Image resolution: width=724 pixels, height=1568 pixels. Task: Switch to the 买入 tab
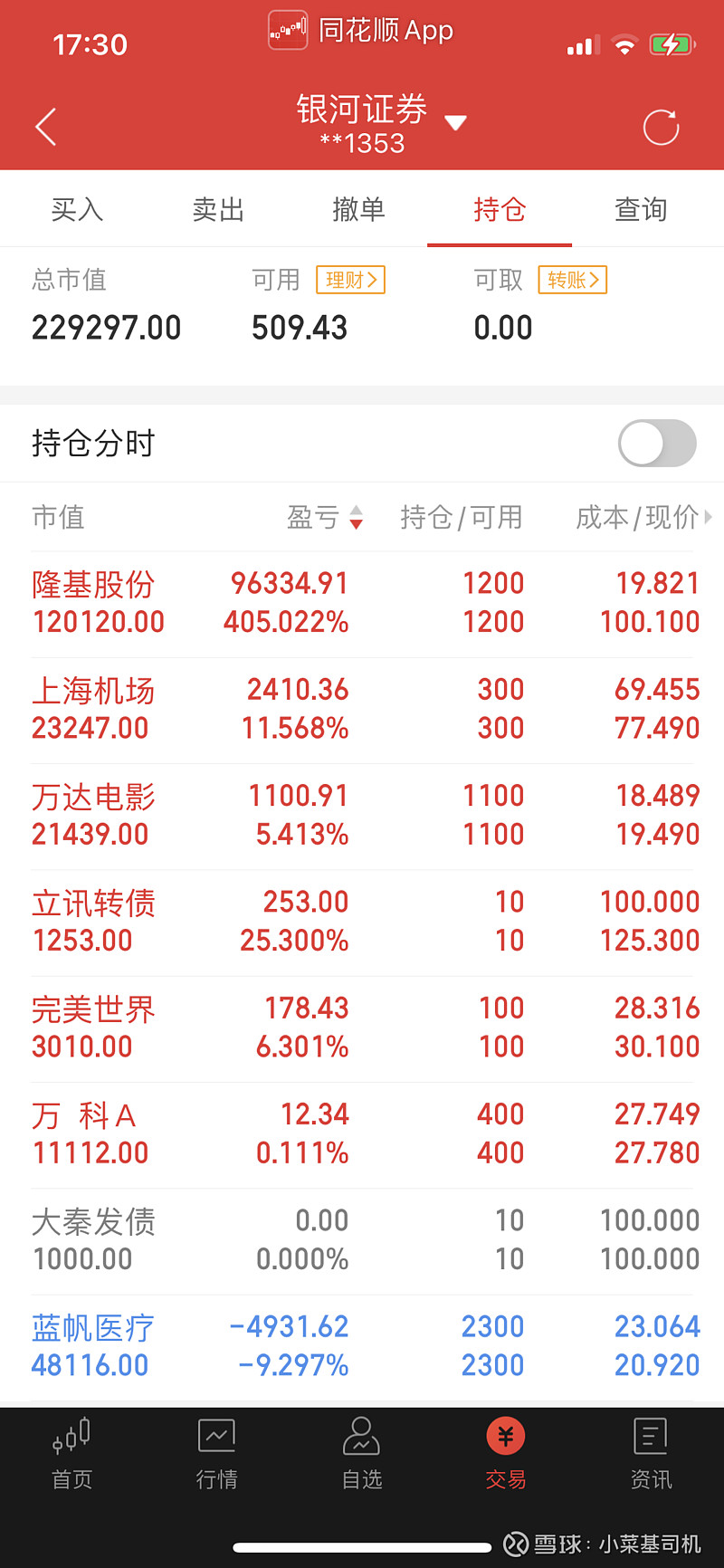[78, 208]
